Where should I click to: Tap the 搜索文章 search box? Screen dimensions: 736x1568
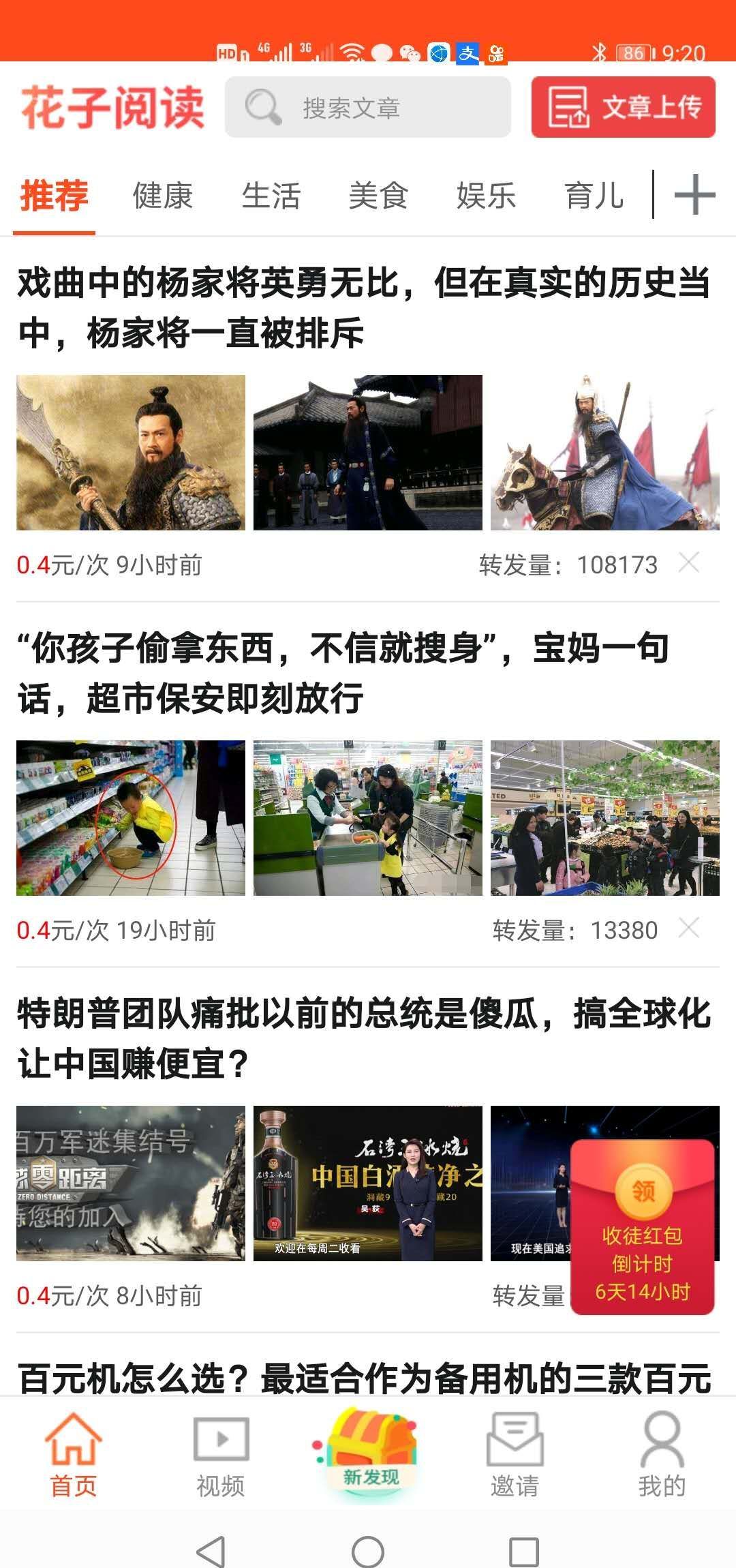(368, 108)
